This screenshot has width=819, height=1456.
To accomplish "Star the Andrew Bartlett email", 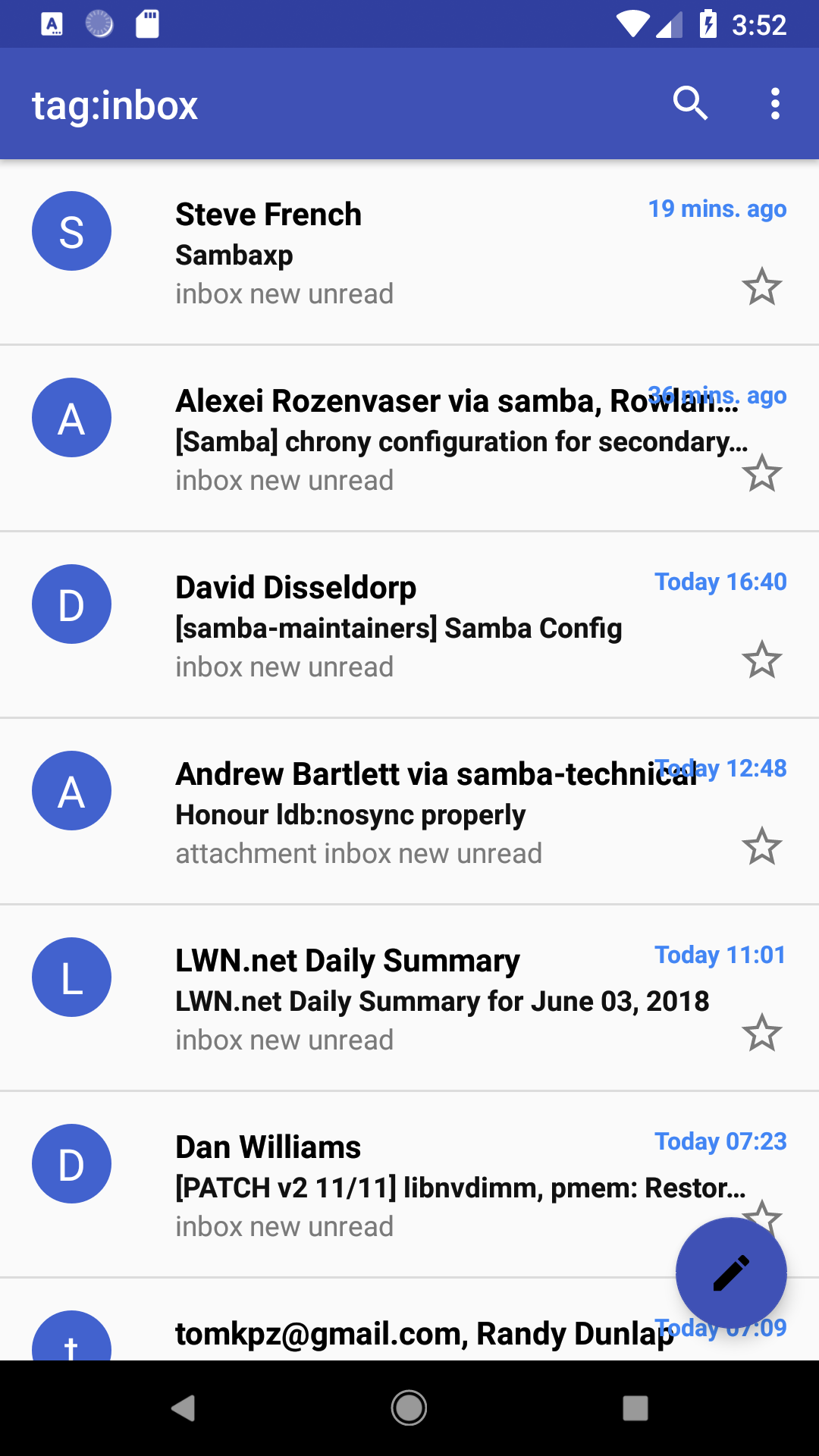I will click(761, 846).
